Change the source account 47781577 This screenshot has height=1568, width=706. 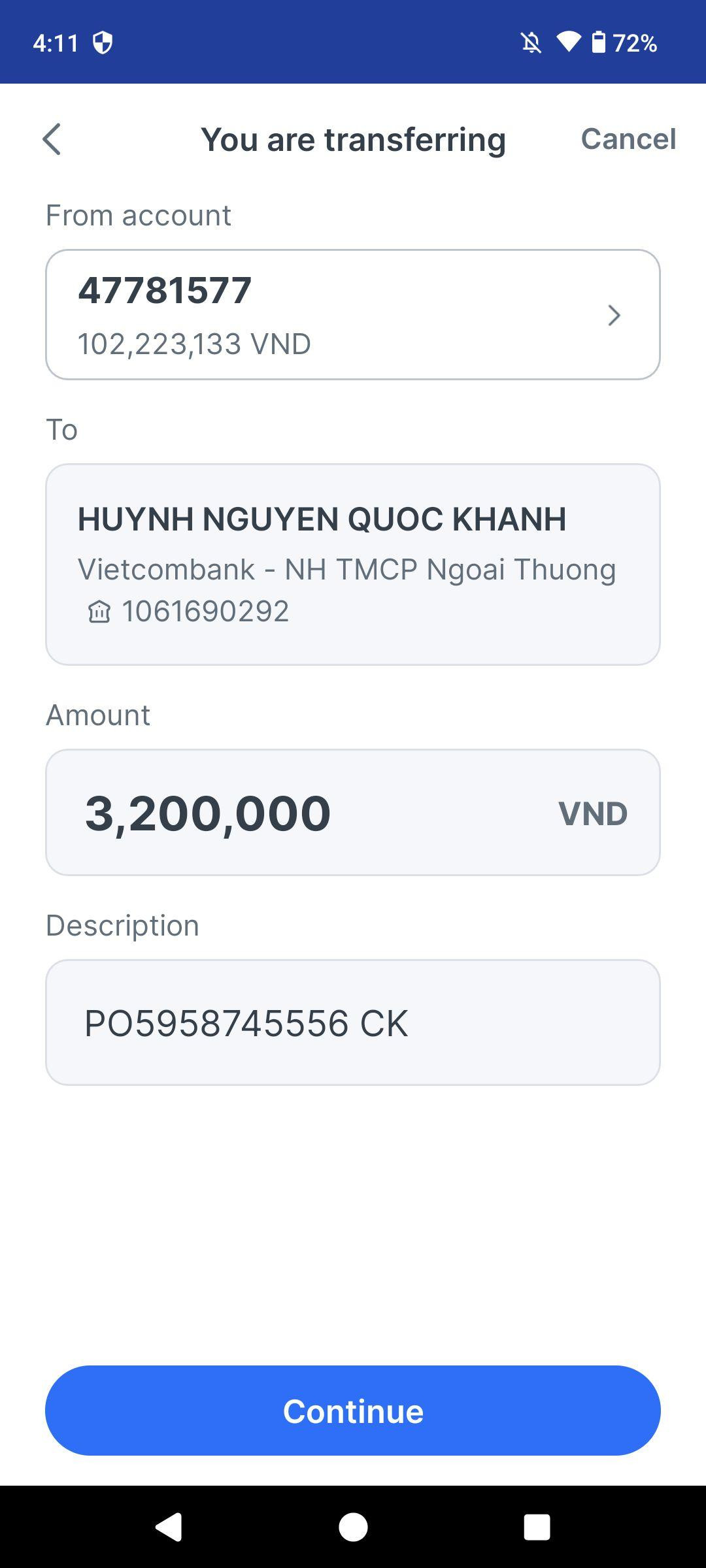click(x=352, y=314)
